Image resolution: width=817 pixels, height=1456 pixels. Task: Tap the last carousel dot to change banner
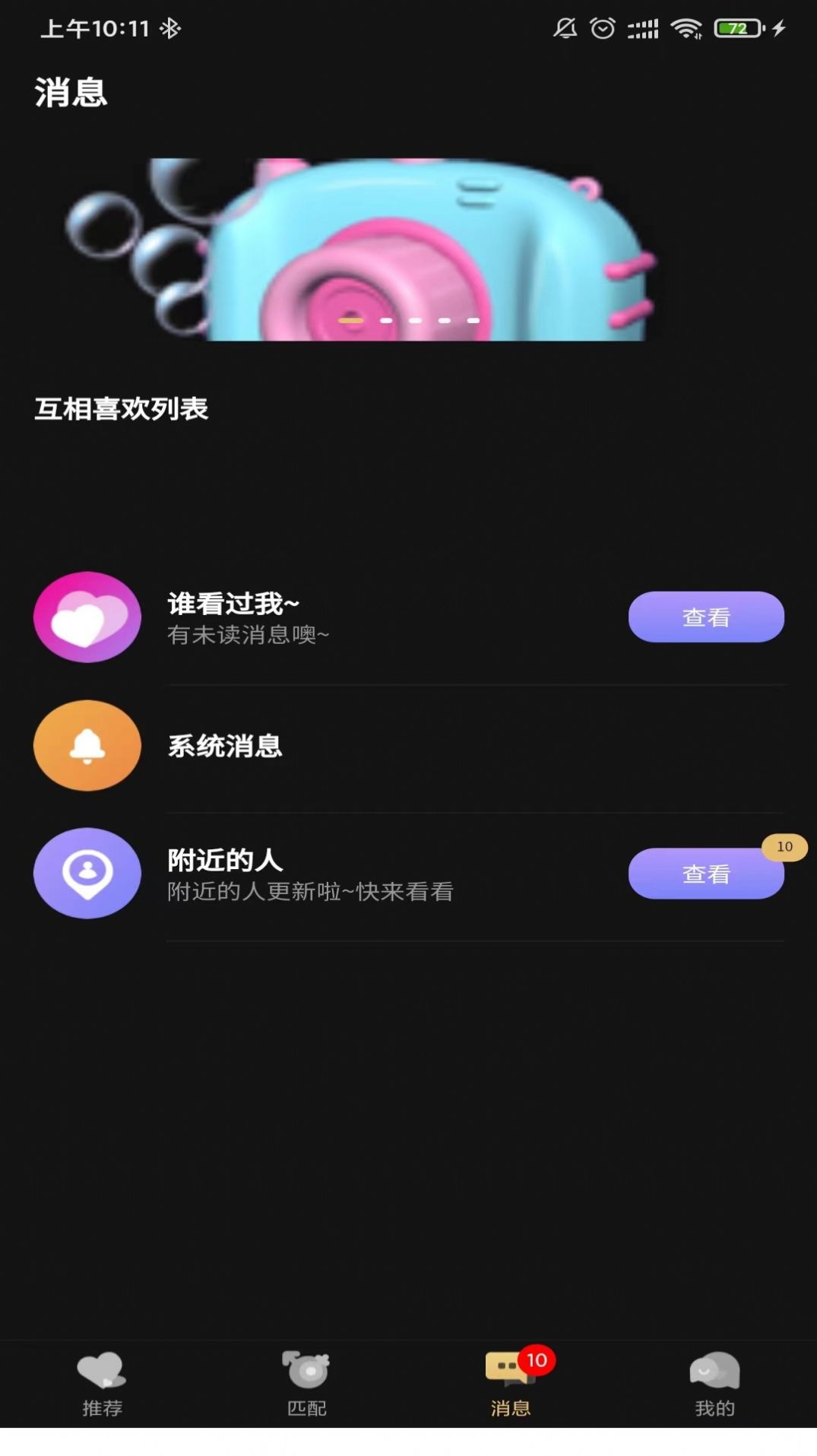[x=474, y=322]
